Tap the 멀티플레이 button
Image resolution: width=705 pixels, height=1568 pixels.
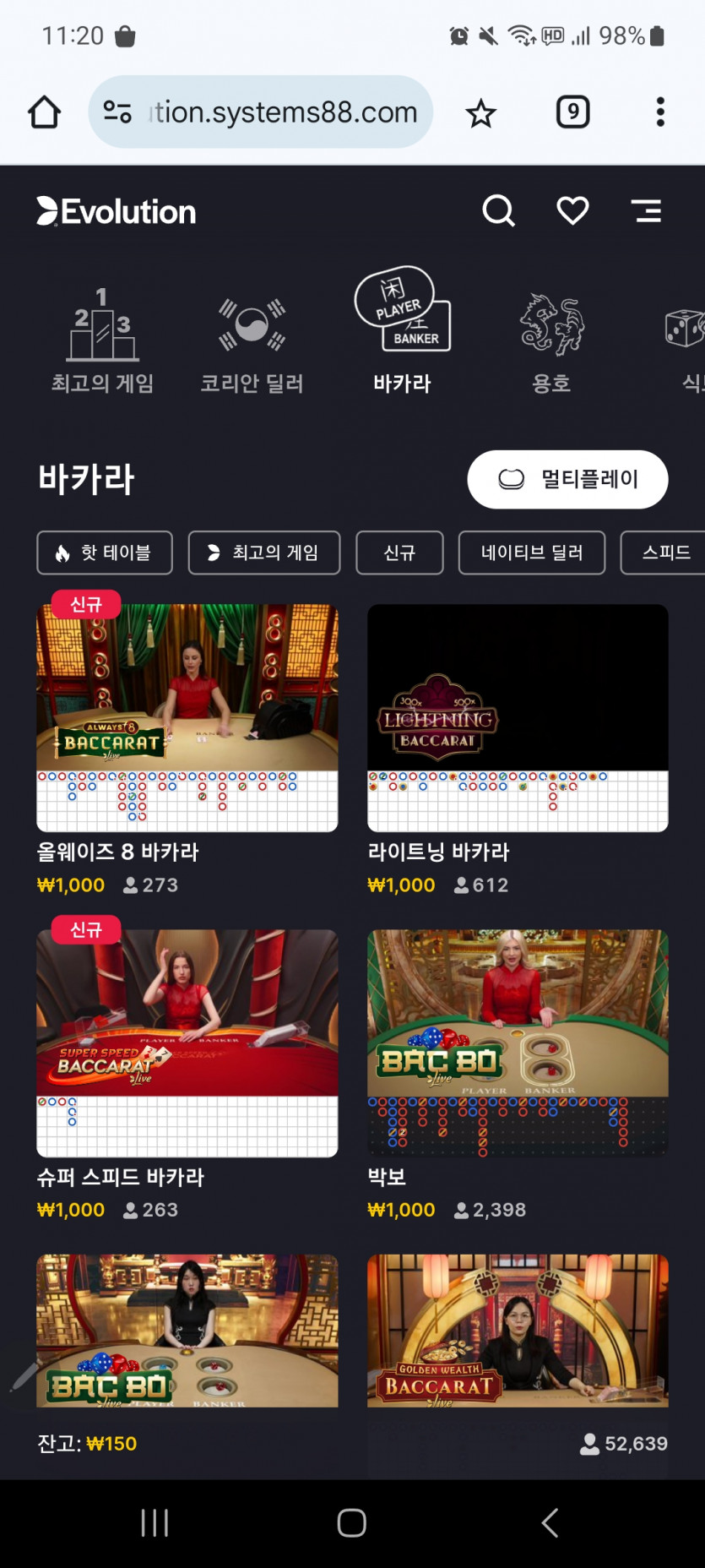coord(567,479)
